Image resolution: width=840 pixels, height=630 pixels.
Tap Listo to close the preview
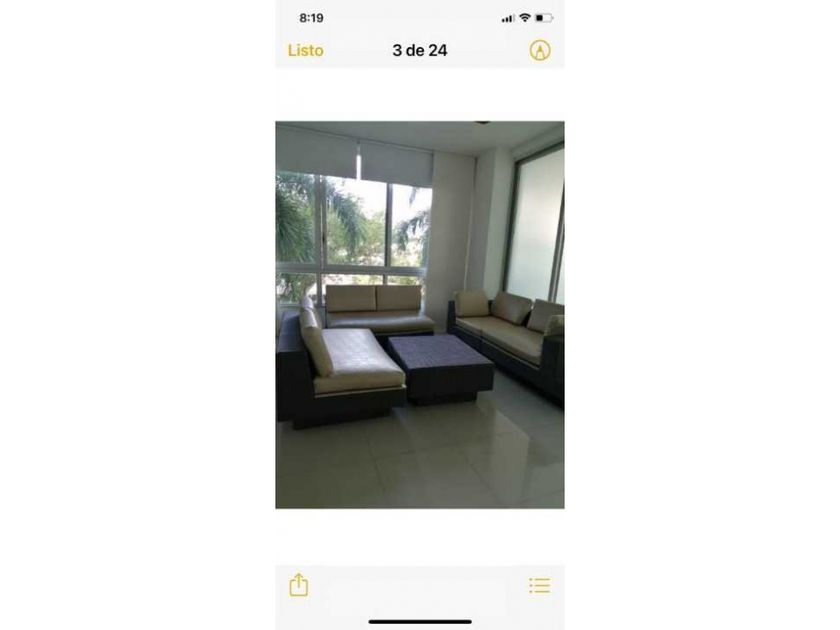305,50
